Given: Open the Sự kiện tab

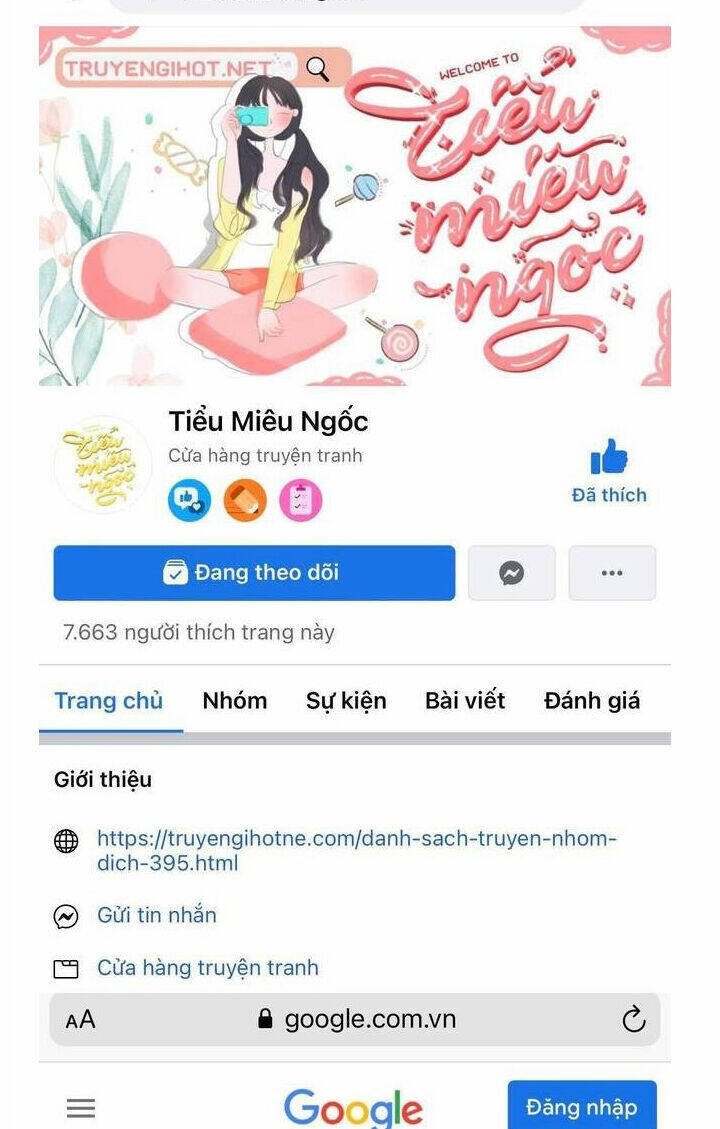Looking at the screenshot, I should click(x=346, y=701).
